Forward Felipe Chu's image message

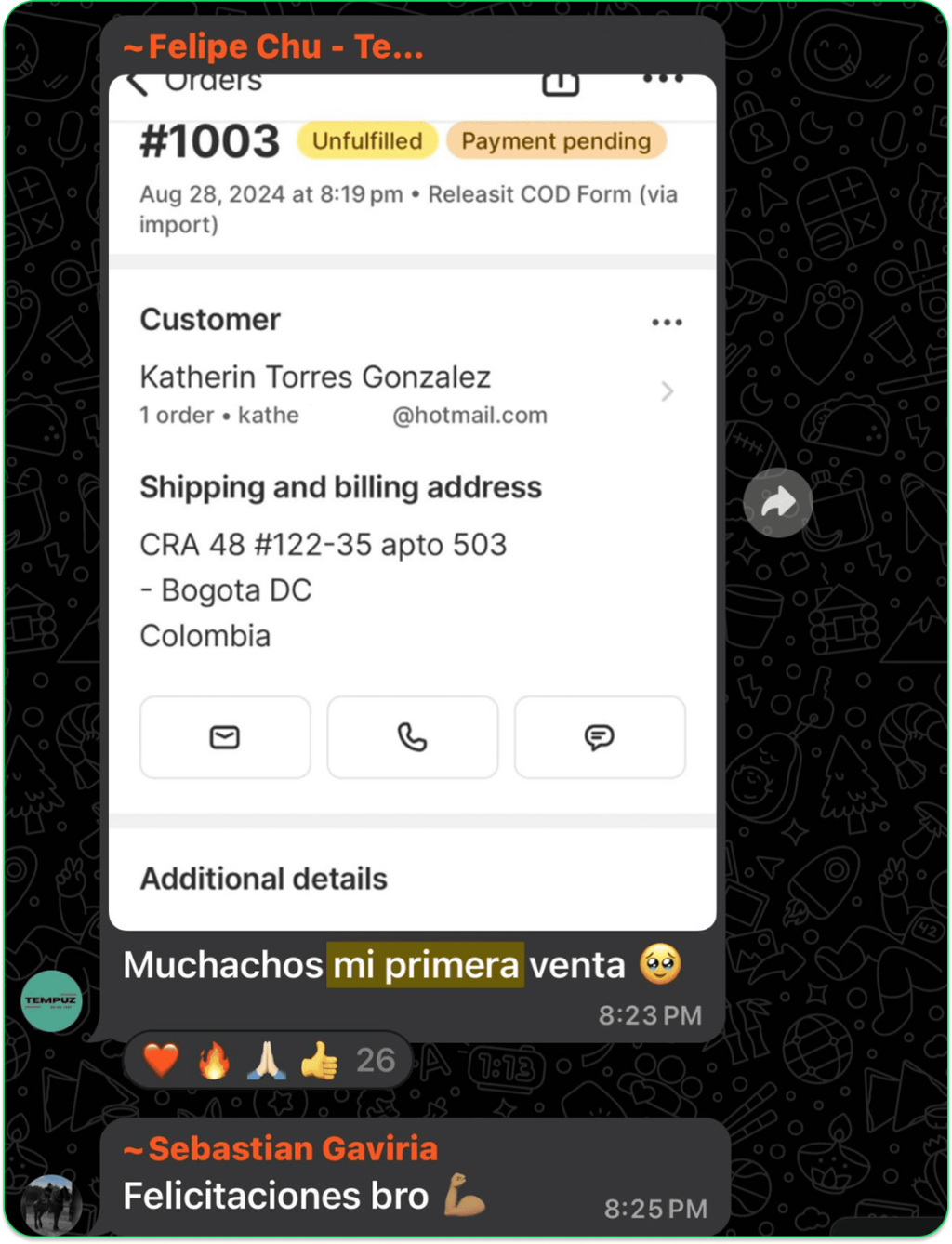pos(778,503)
